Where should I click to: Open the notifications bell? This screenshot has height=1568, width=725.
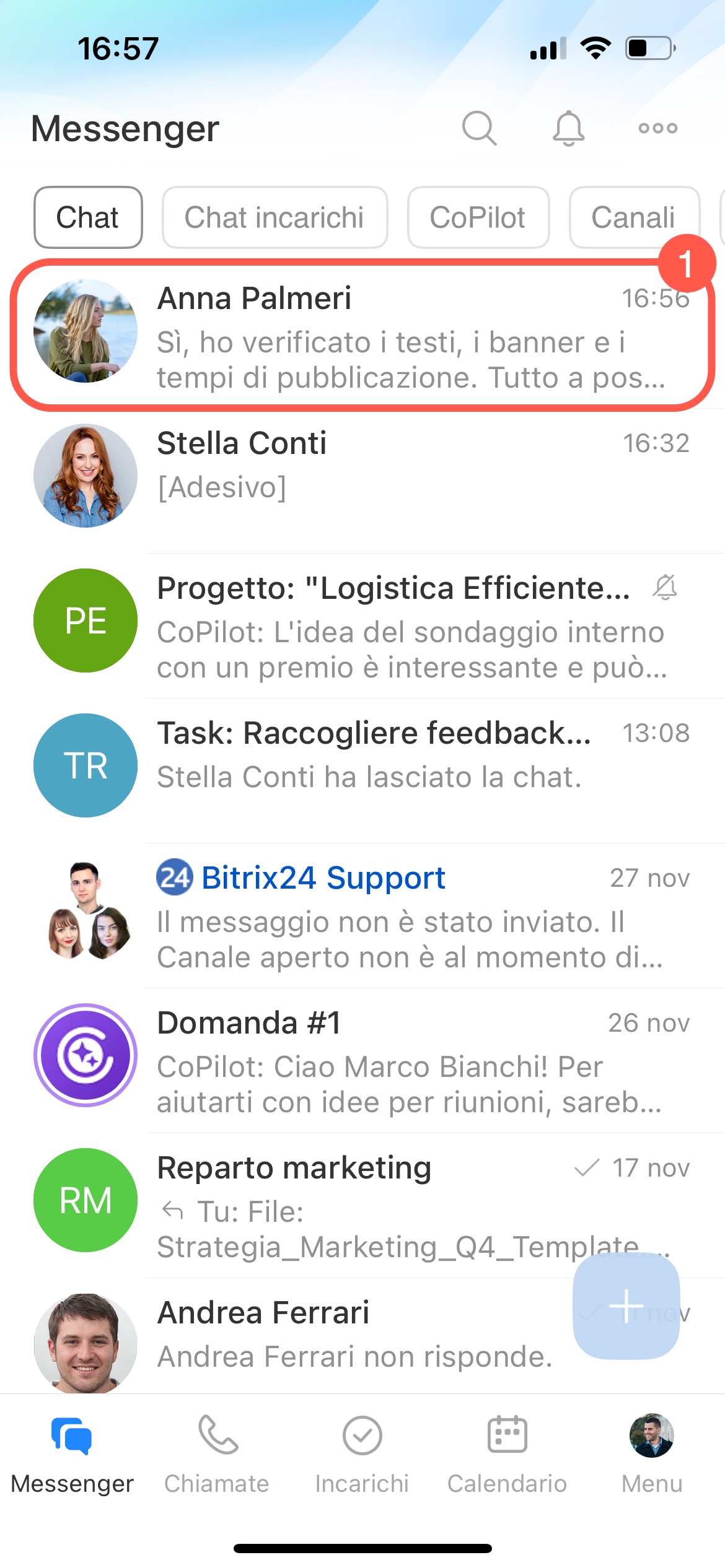click(x=568, y=128)
